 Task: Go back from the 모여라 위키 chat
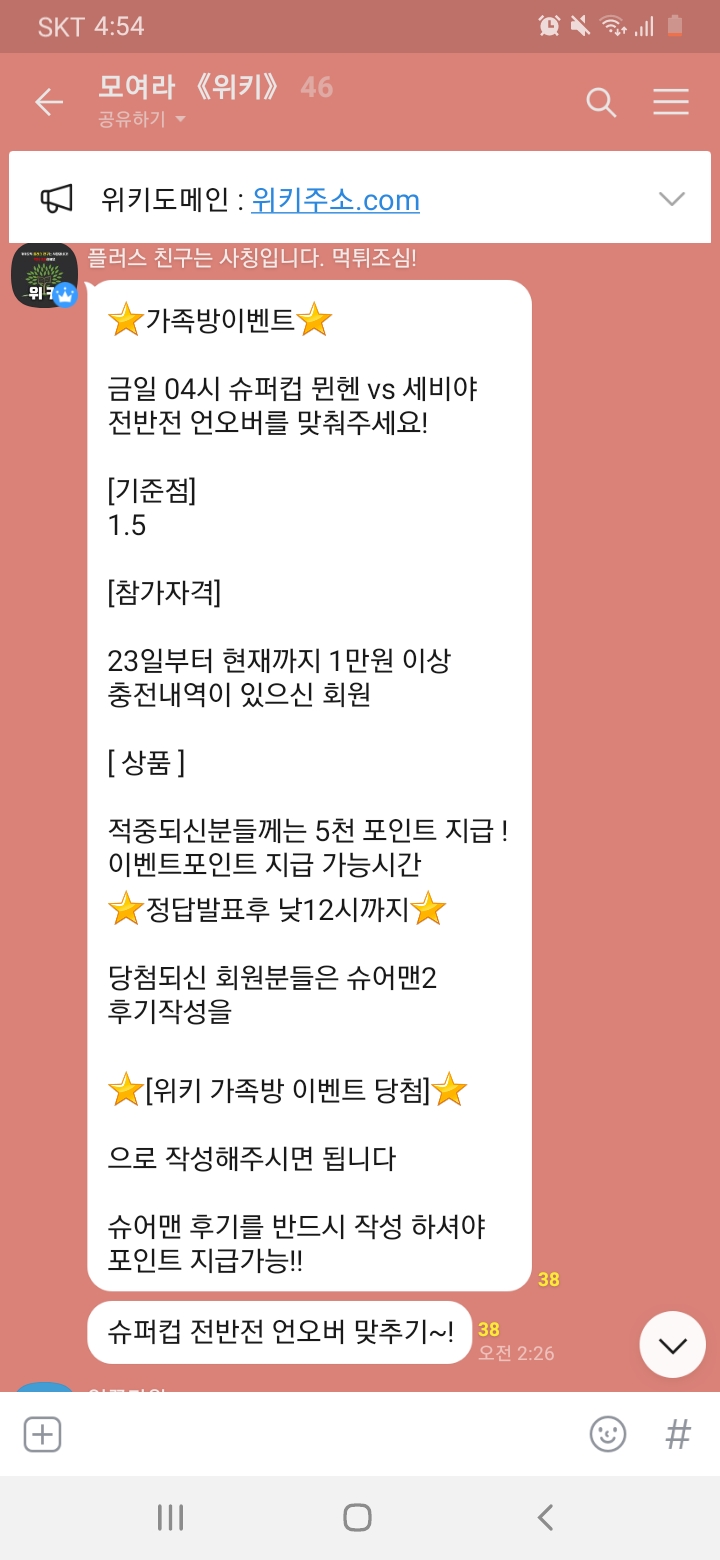tap(48, 102)
